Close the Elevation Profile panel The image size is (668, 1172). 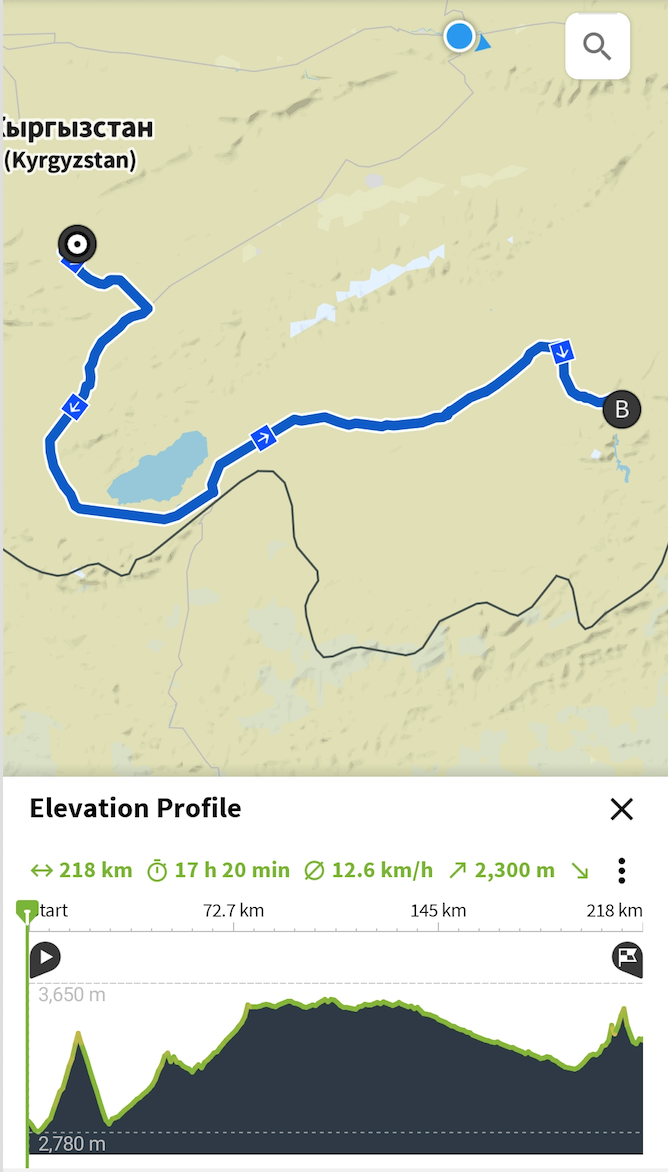[621, 809]
